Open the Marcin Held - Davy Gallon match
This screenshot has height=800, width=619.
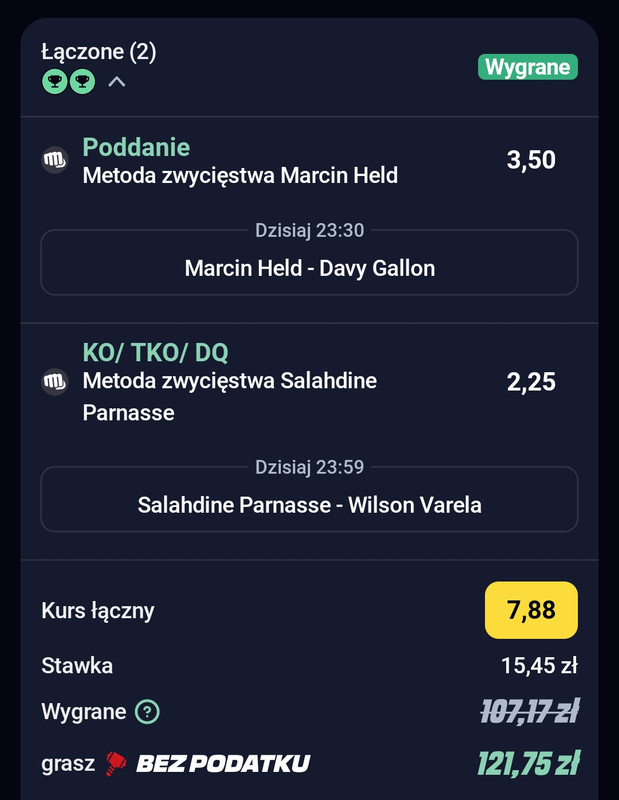click(x=309, y=268)
